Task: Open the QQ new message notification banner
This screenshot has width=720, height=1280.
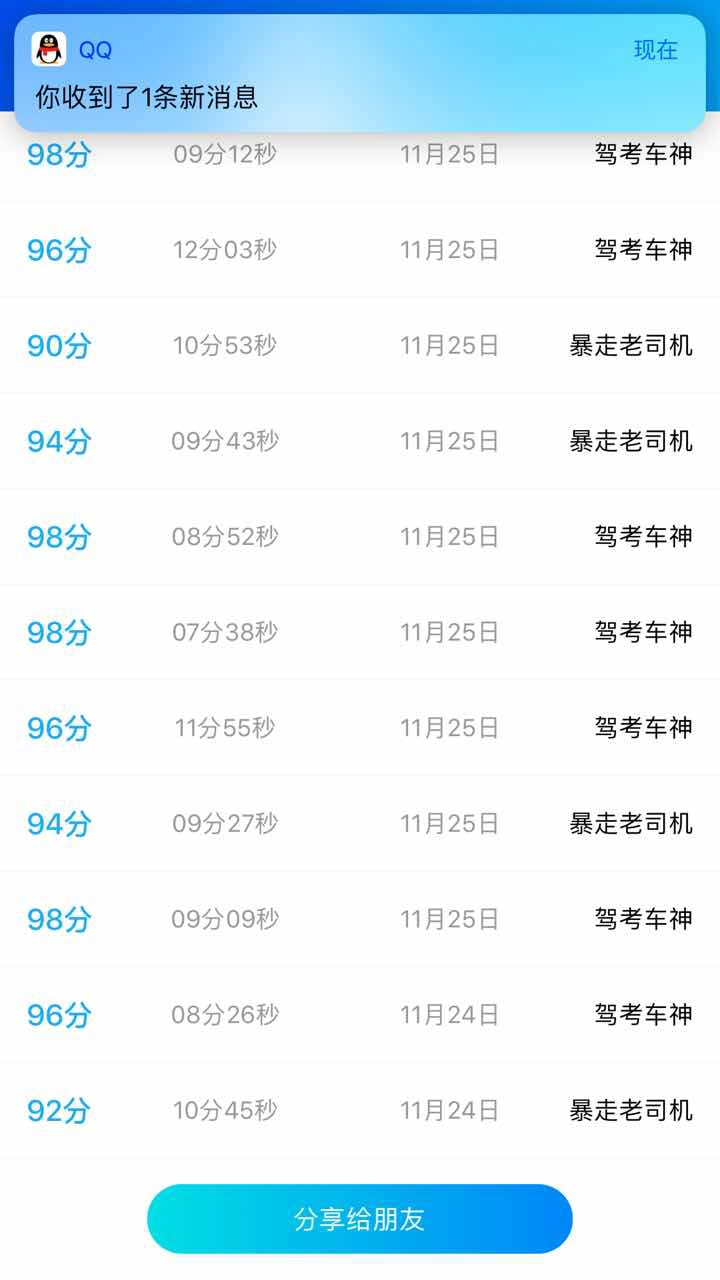Action: 360,73
